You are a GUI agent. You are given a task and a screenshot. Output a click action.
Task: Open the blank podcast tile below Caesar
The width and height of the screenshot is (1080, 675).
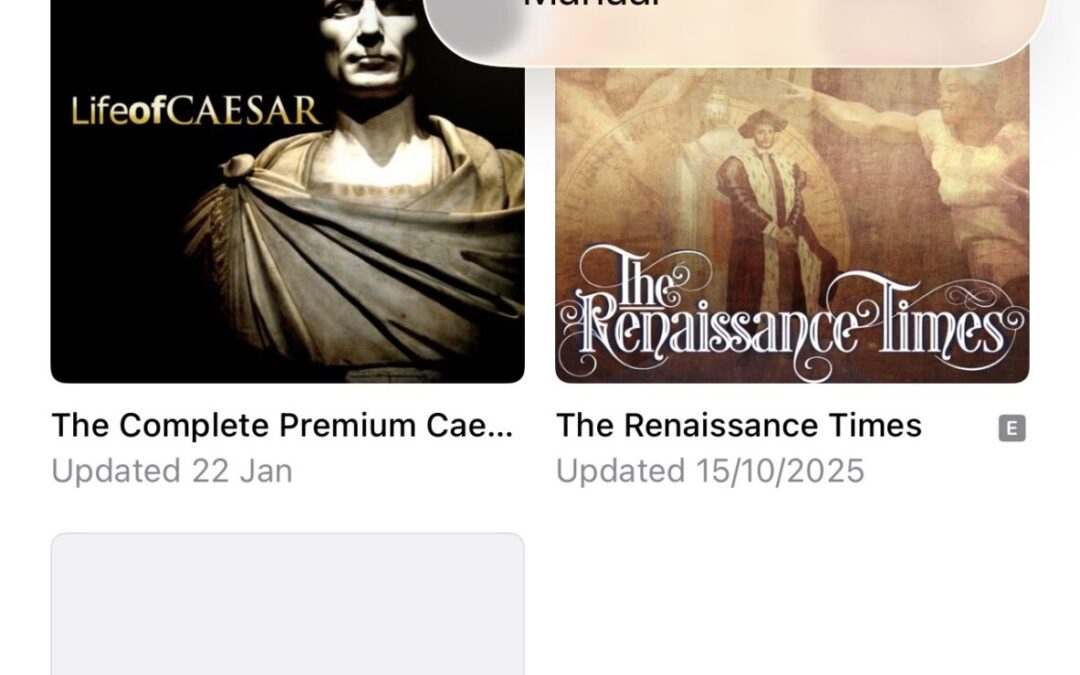point(287,605)
